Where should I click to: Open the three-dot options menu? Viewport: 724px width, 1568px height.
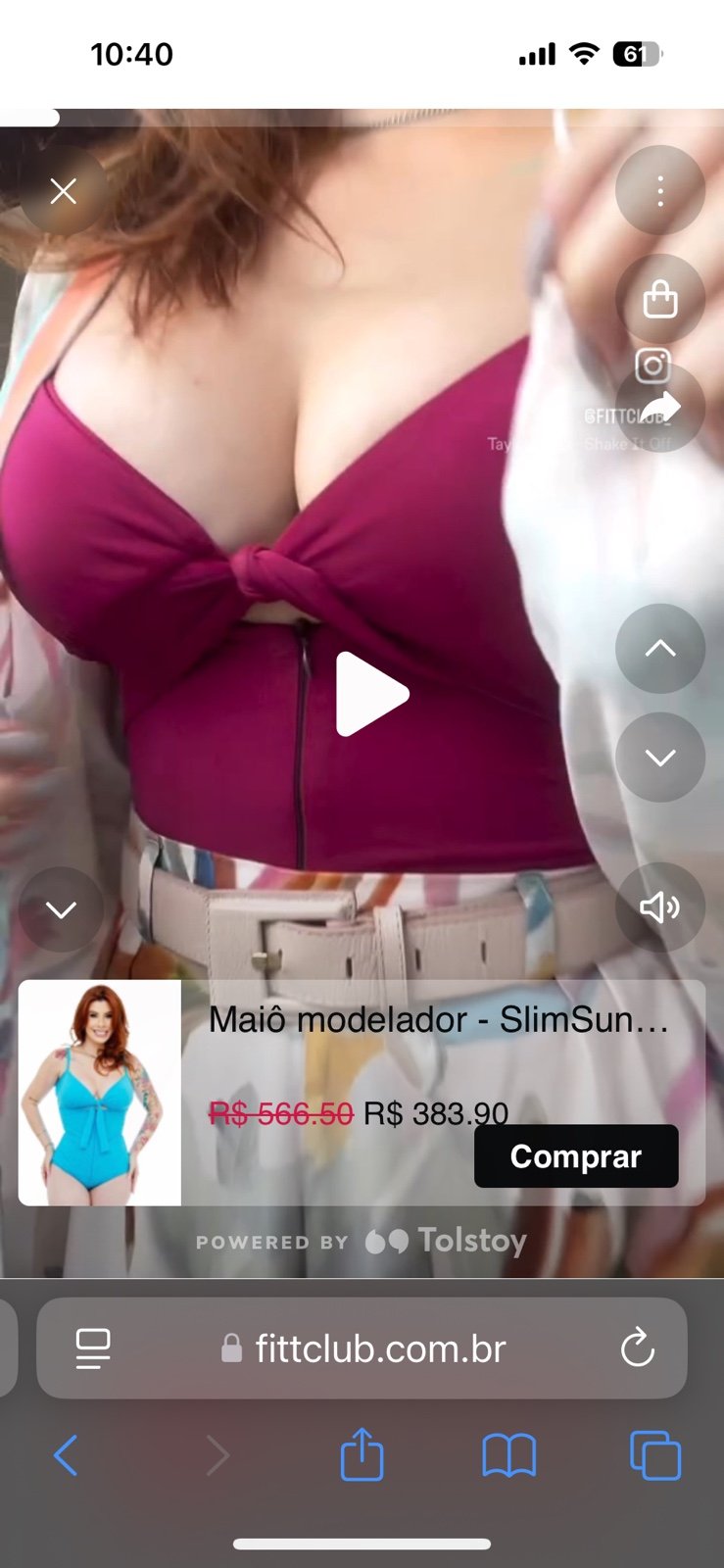pos(660,191)
